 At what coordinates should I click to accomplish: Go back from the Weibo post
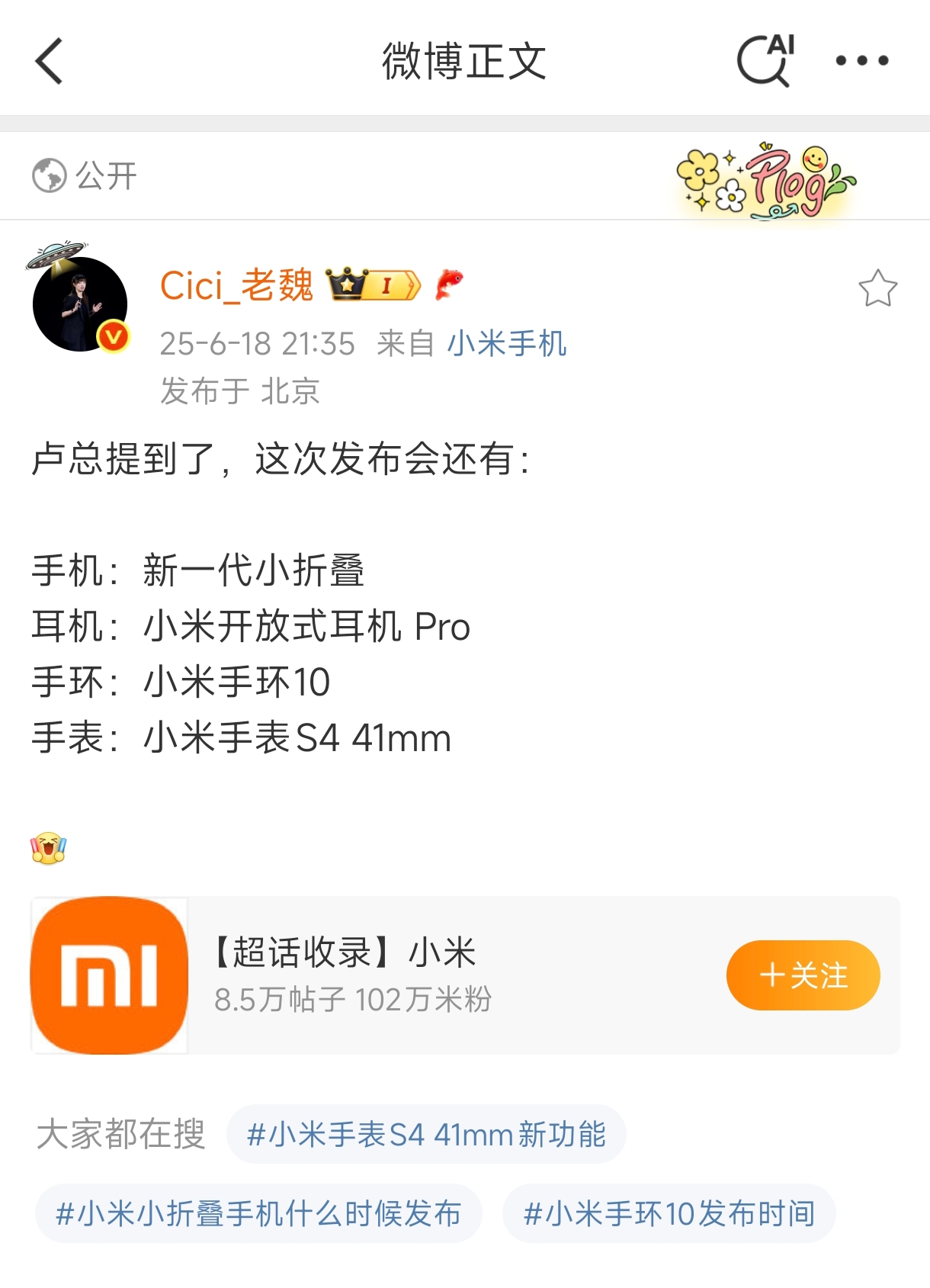tap(50, 61)
